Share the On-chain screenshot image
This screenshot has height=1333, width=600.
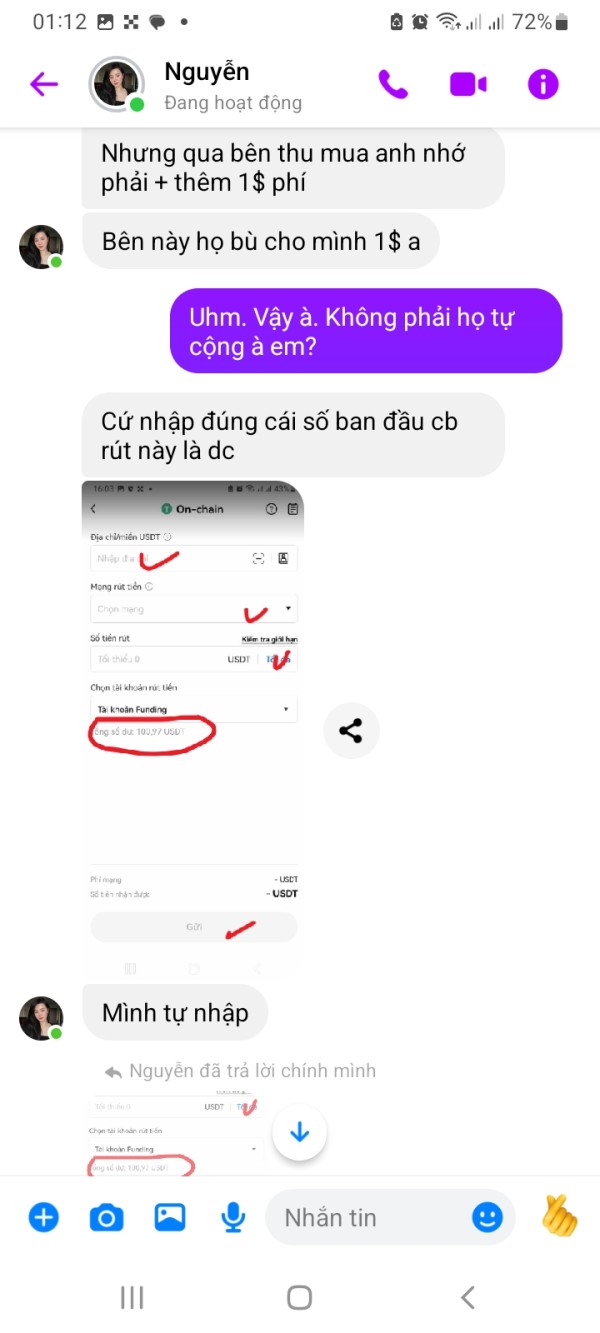tap(350, 731)
